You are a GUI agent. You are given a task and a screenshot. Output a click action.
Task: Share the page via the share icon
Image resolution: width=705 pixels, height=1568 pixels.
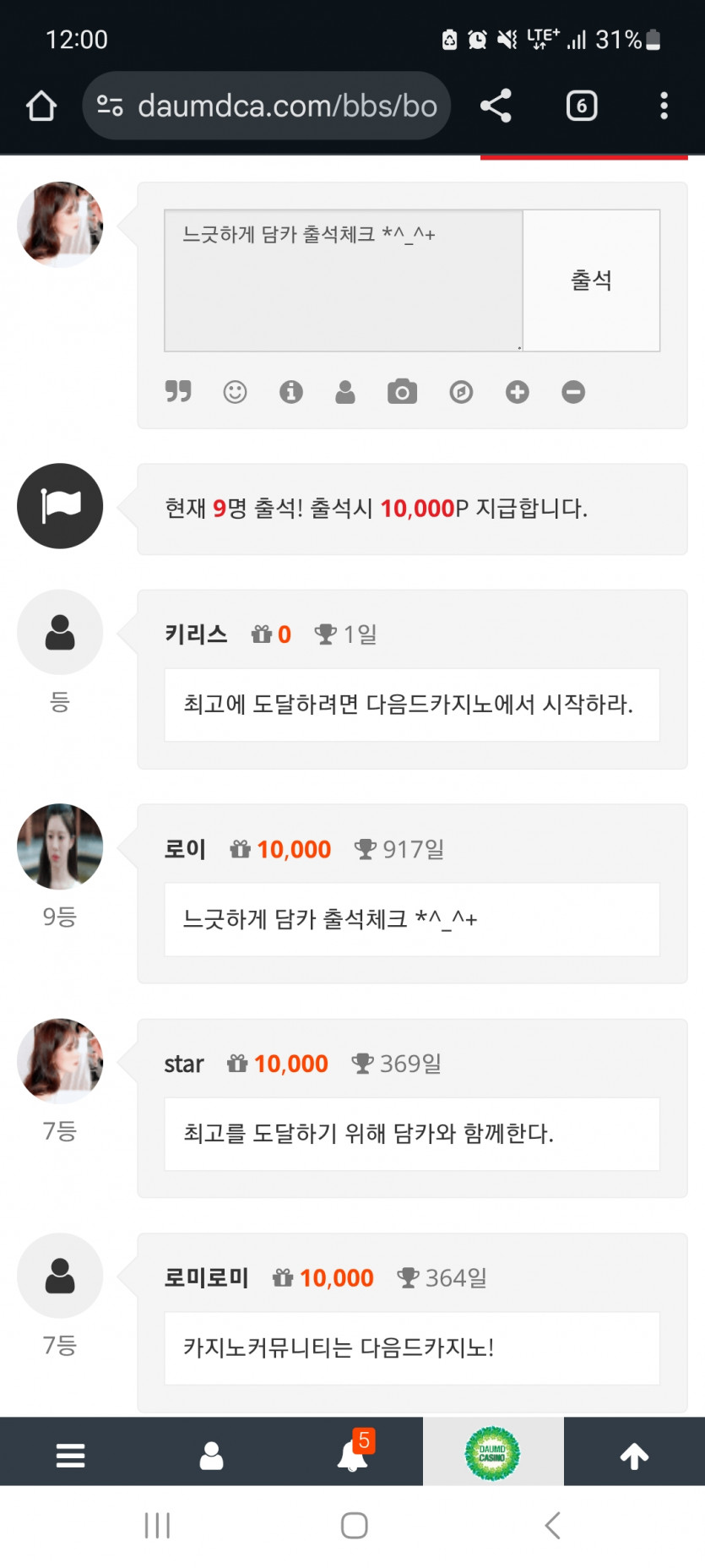pyautogui.click(x=495, y=105)
